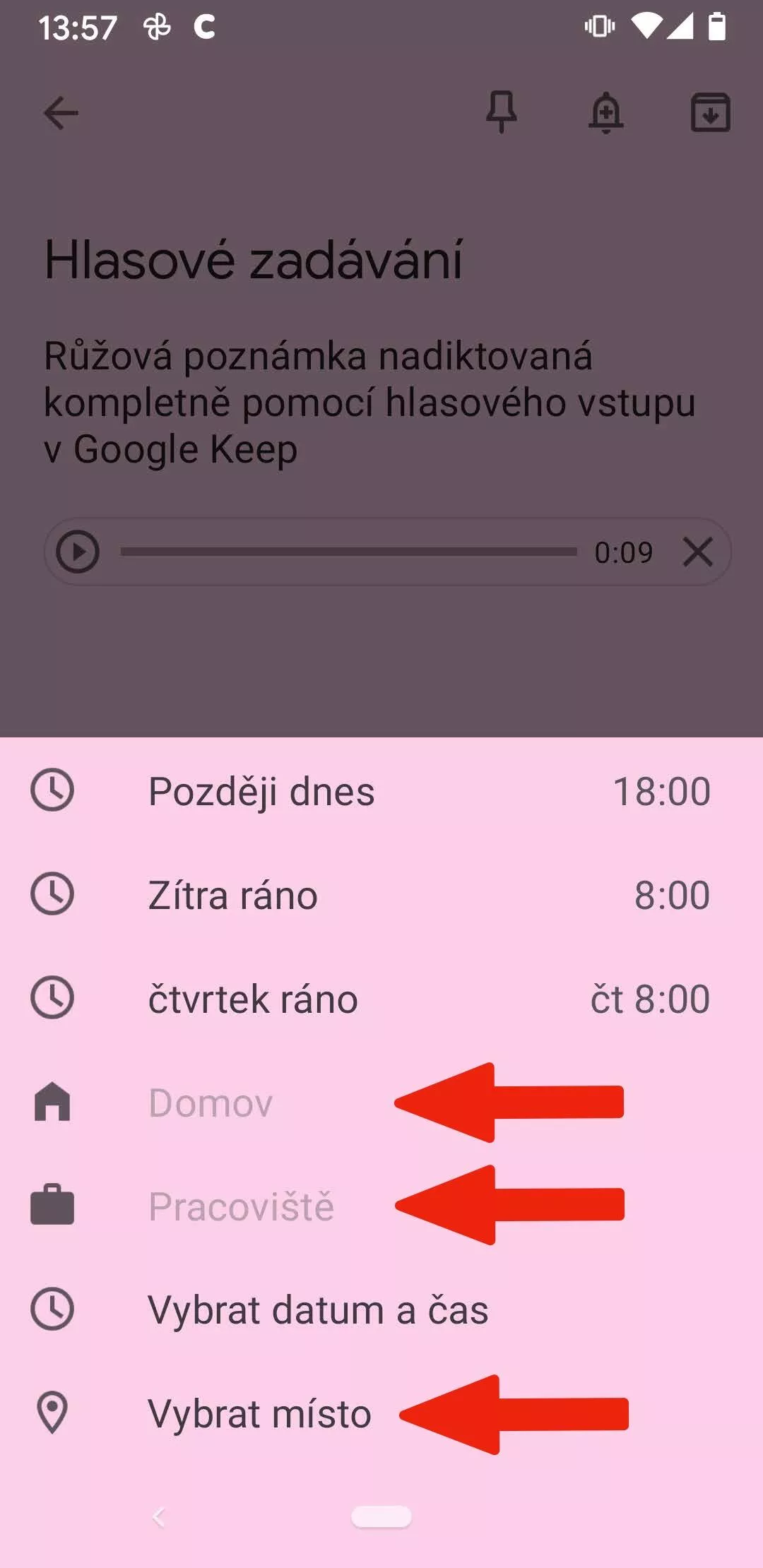The image size is (763, 1568).
Task: Select the Později dnes 18:00 reminder
Action: pos(381,790)
